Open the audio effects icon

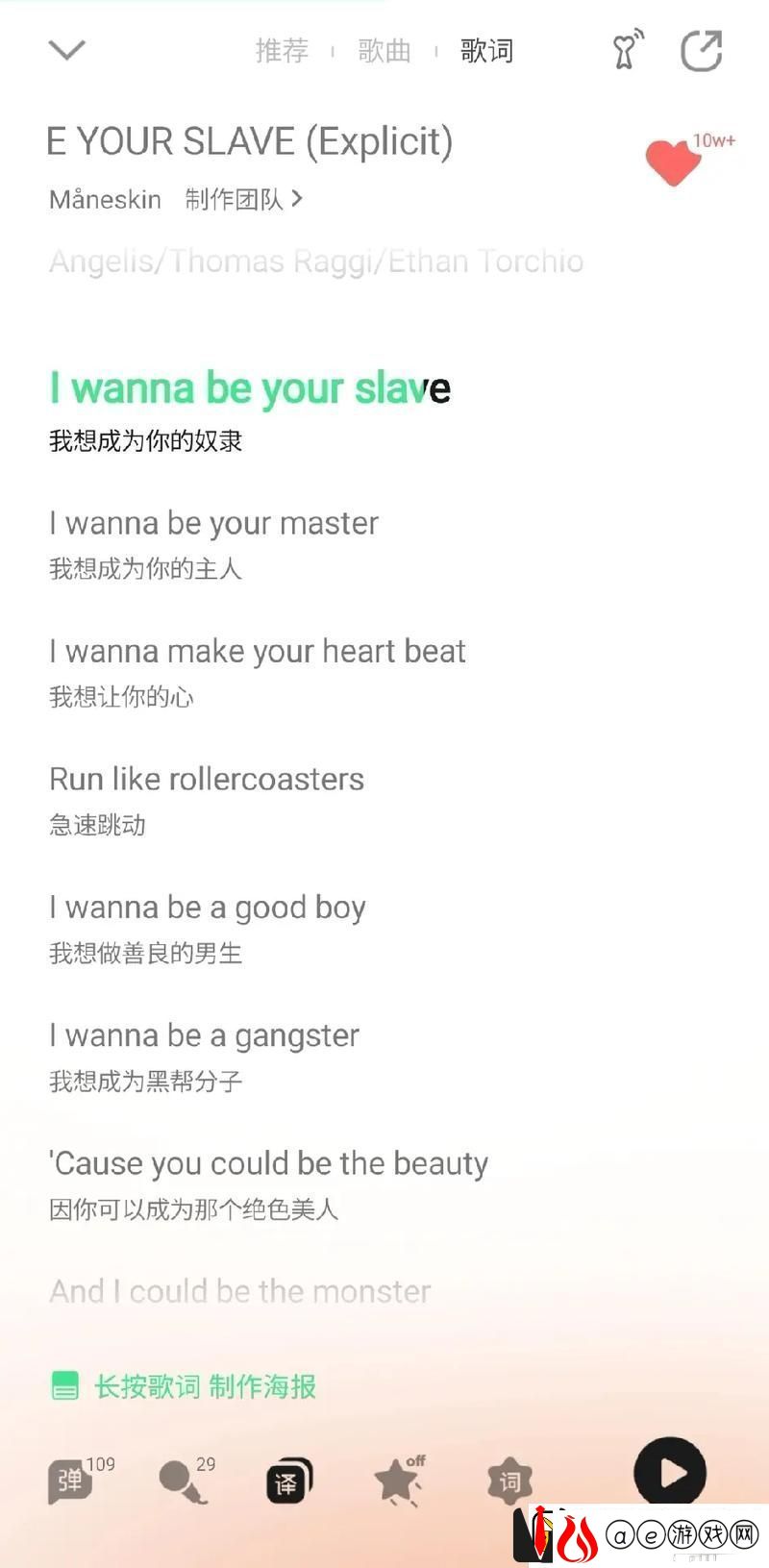click(x=628, y=50)
